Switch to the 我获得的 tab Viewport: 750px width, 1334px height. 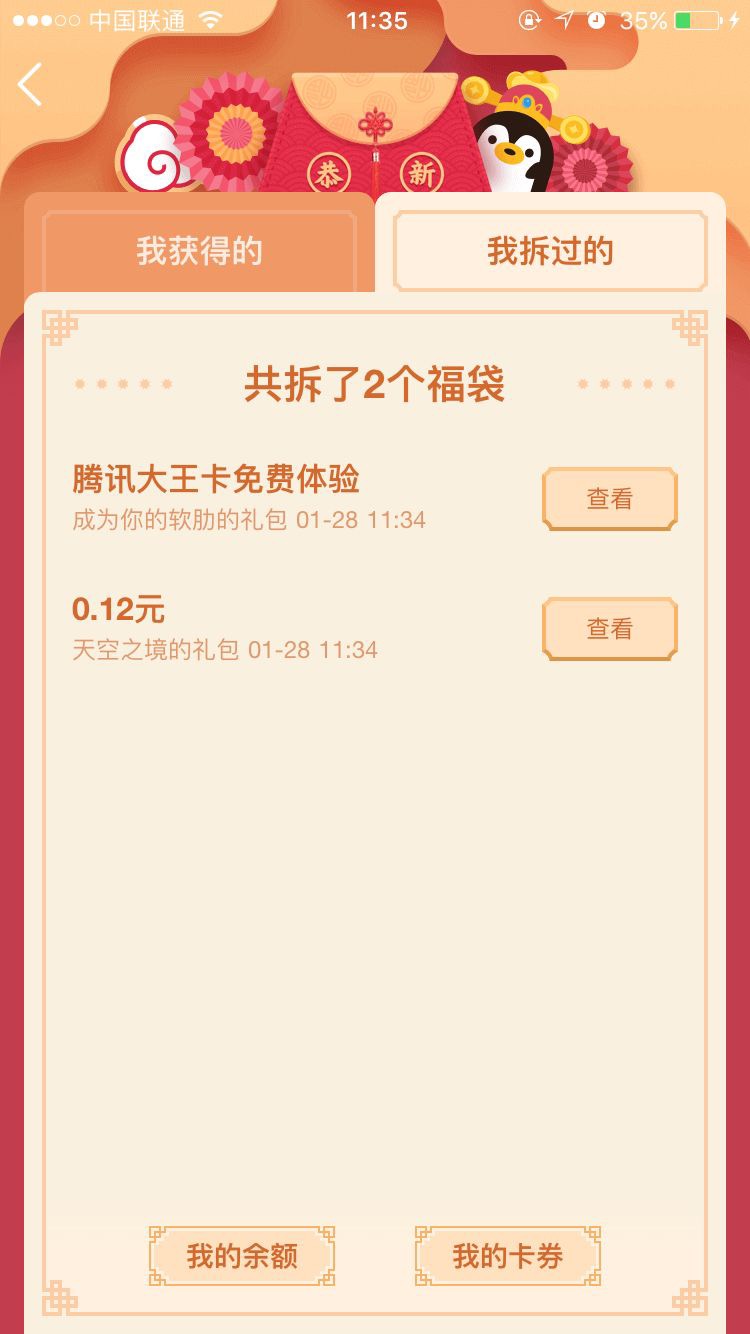pos(200,251)
